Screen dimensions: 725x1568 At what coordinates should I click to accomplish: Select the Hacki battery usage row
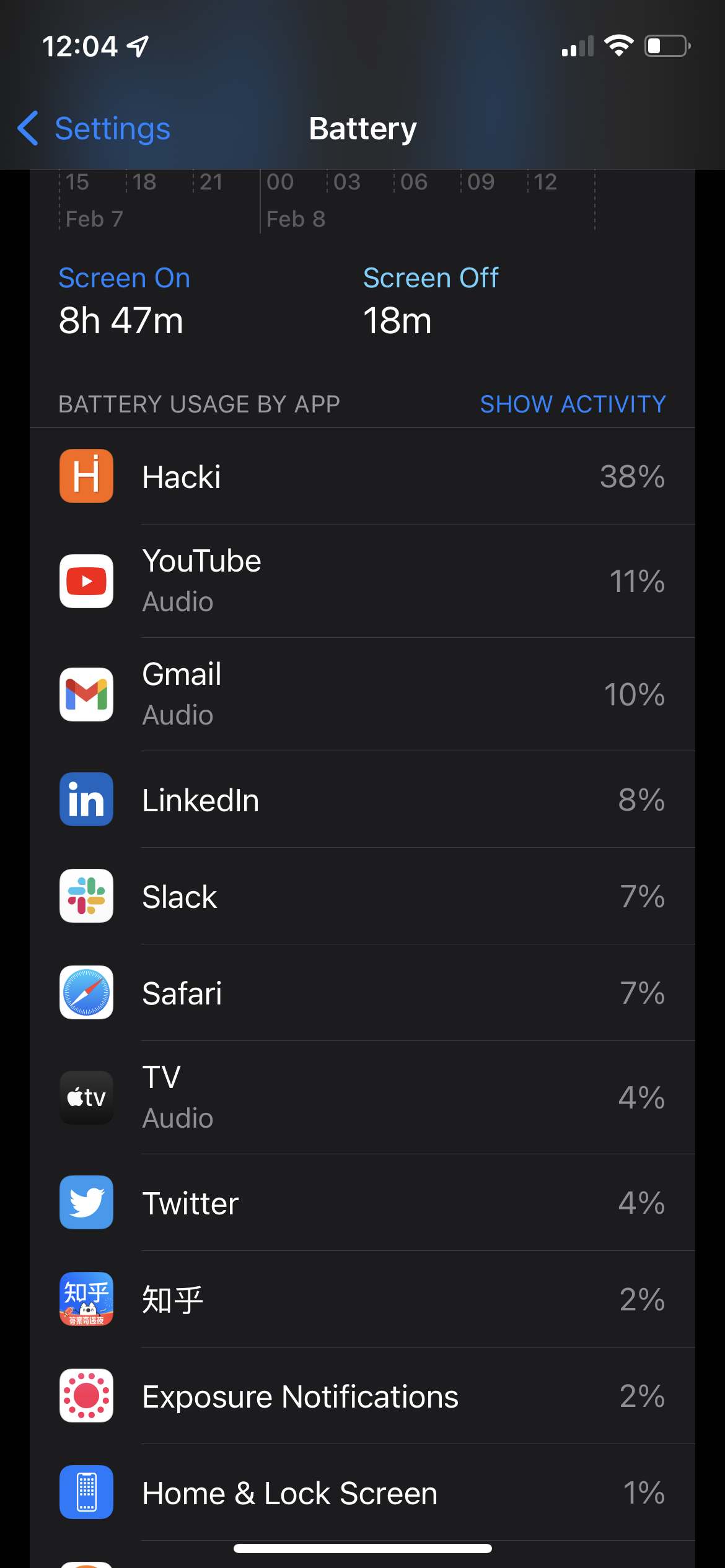362,476
